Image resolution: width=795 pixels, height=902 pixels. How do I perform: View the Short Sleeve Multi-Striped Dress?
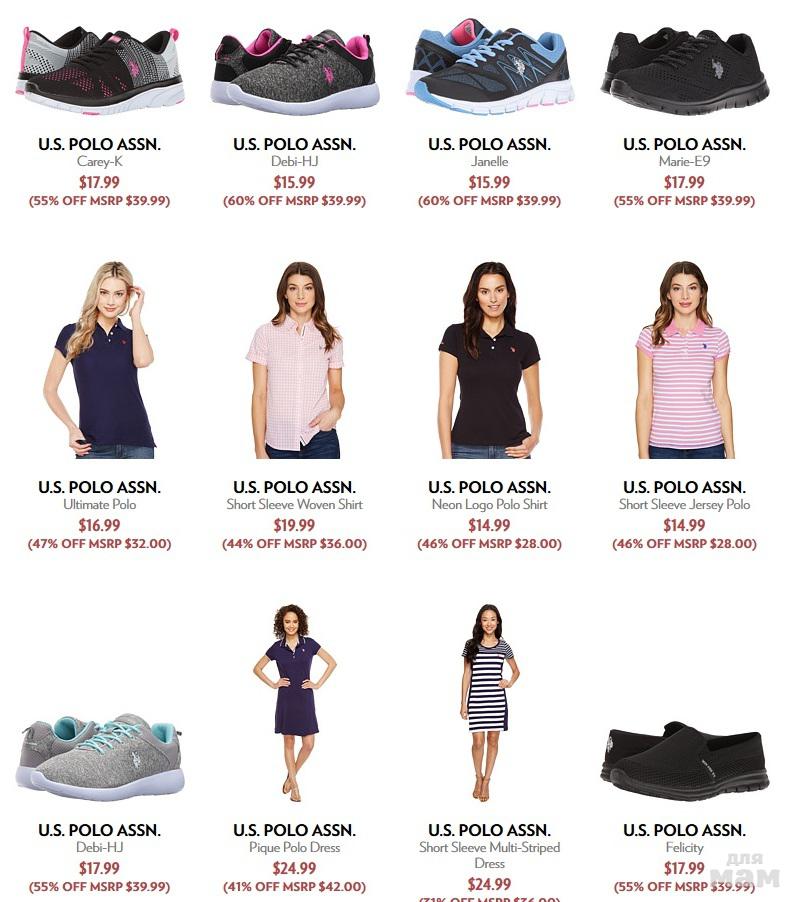click(x=489, y=700)
